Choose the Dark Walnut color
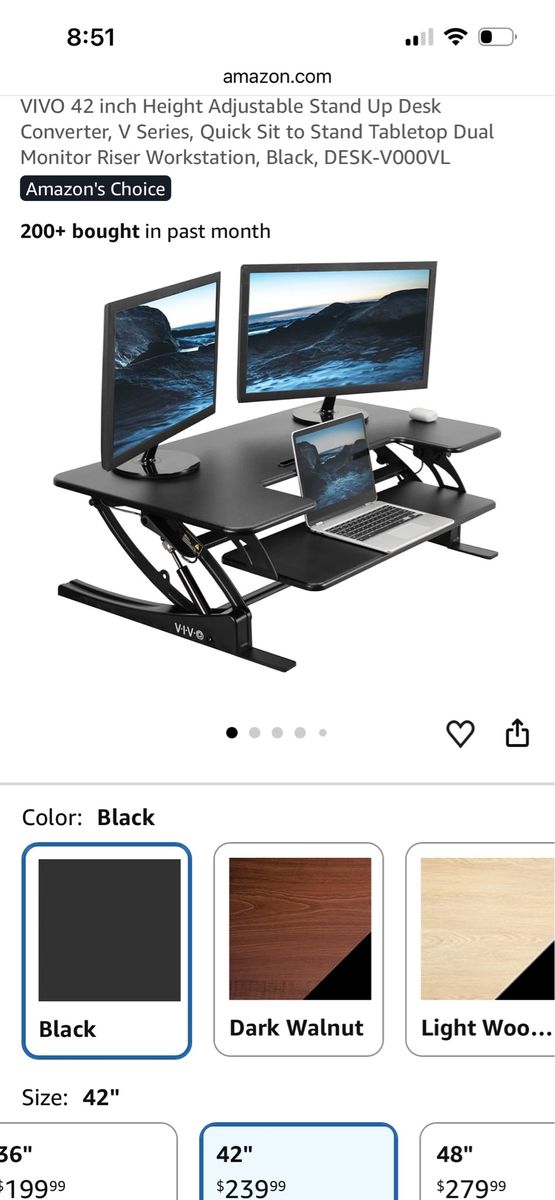The image size is (555, 1200). click(x=298, y=950)
